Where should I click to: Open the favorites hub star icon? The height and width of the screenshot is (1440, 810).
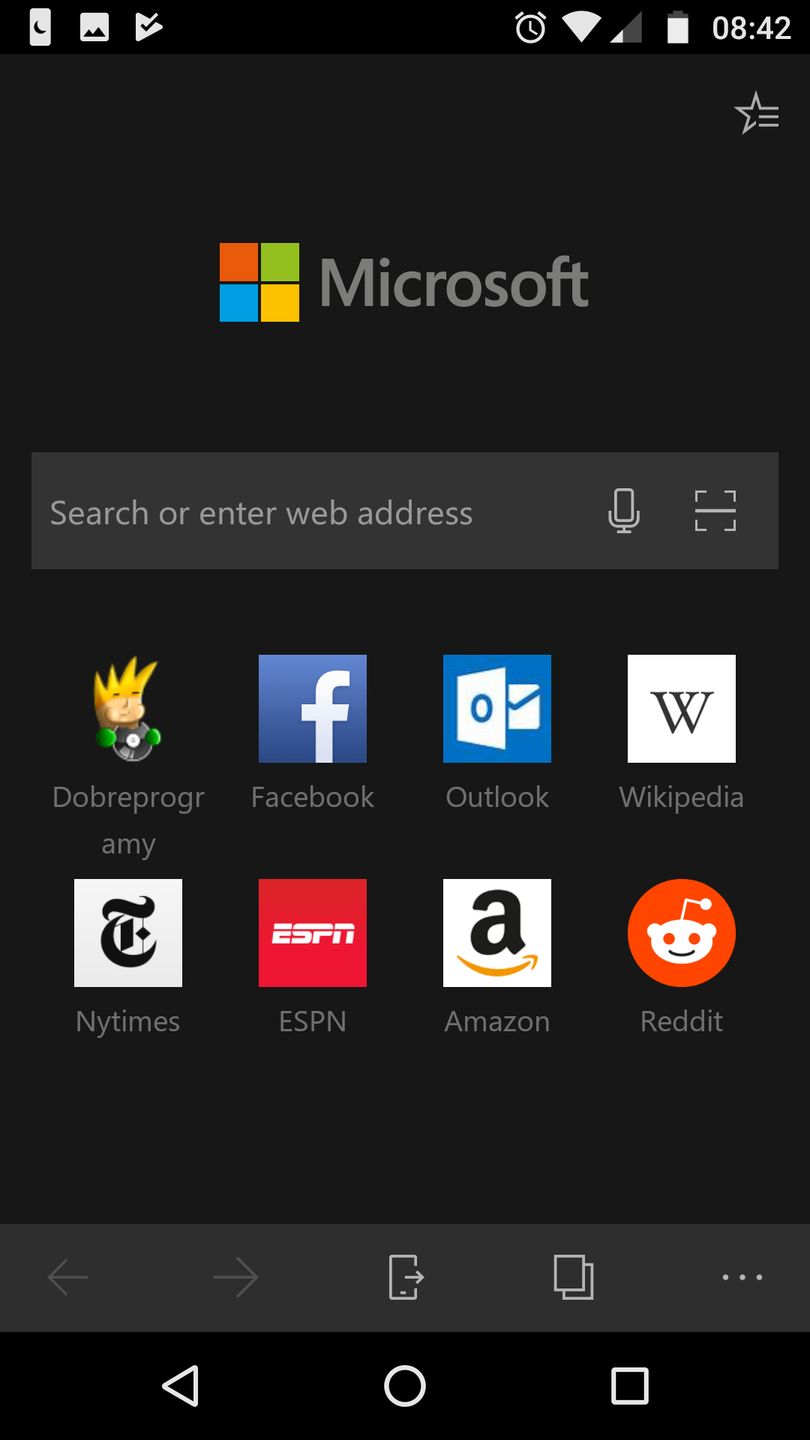click(757, 114)
